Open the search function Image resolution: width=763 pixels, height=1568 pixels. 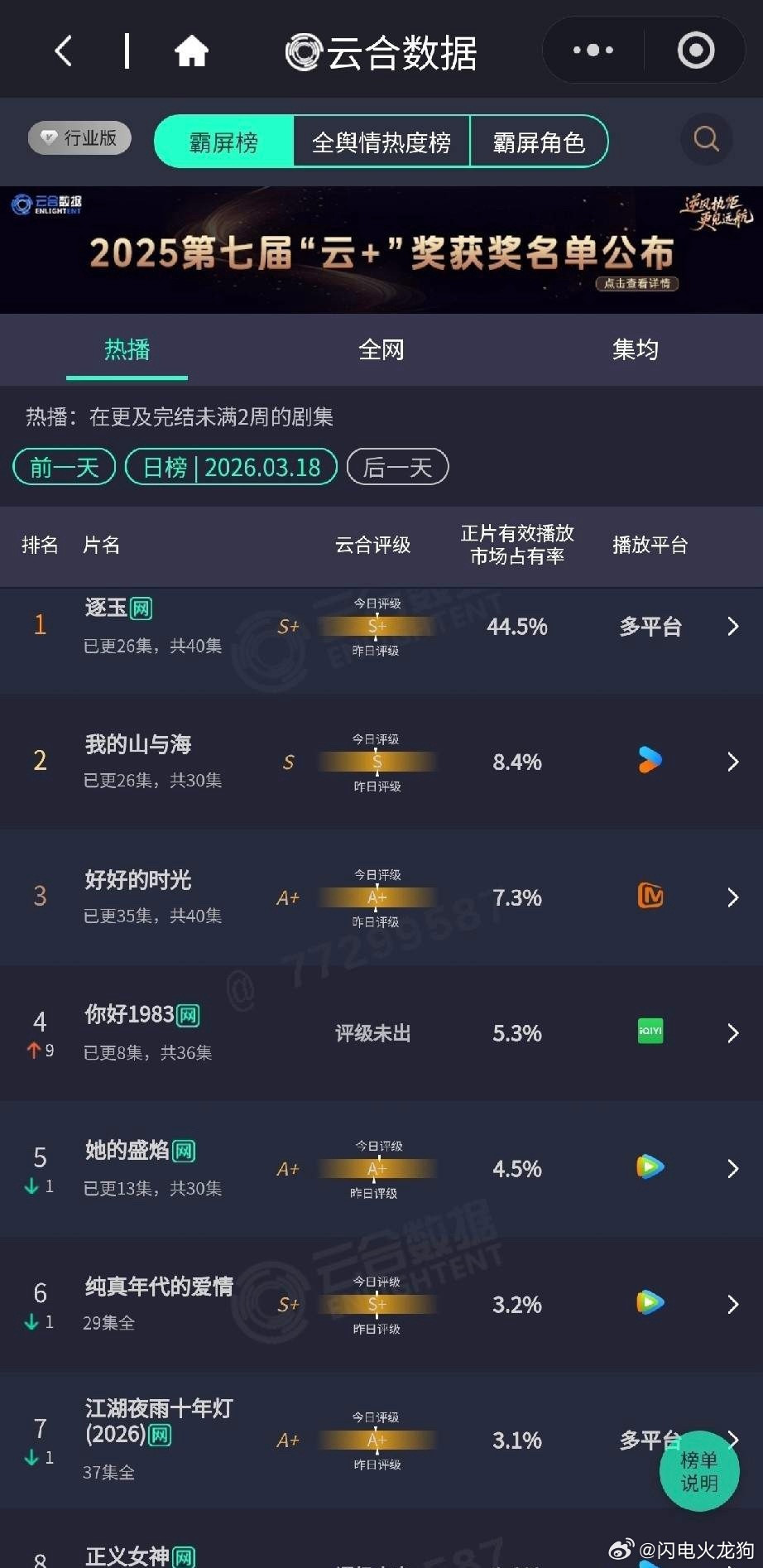(x=706, y=139)
